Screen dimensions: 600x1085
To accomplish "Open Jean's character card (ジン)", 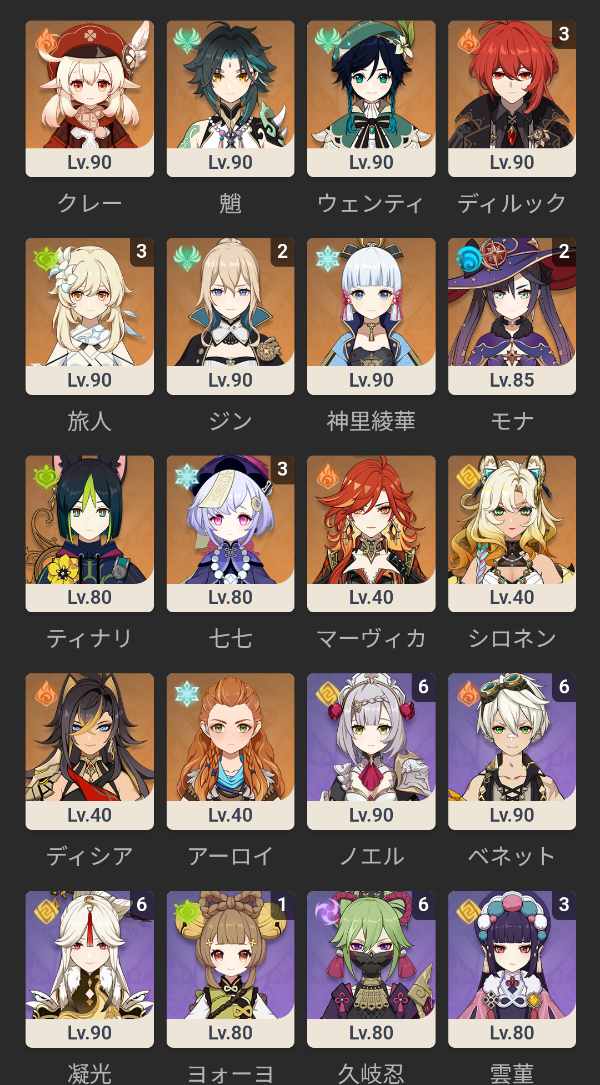I will pos(230,315).
